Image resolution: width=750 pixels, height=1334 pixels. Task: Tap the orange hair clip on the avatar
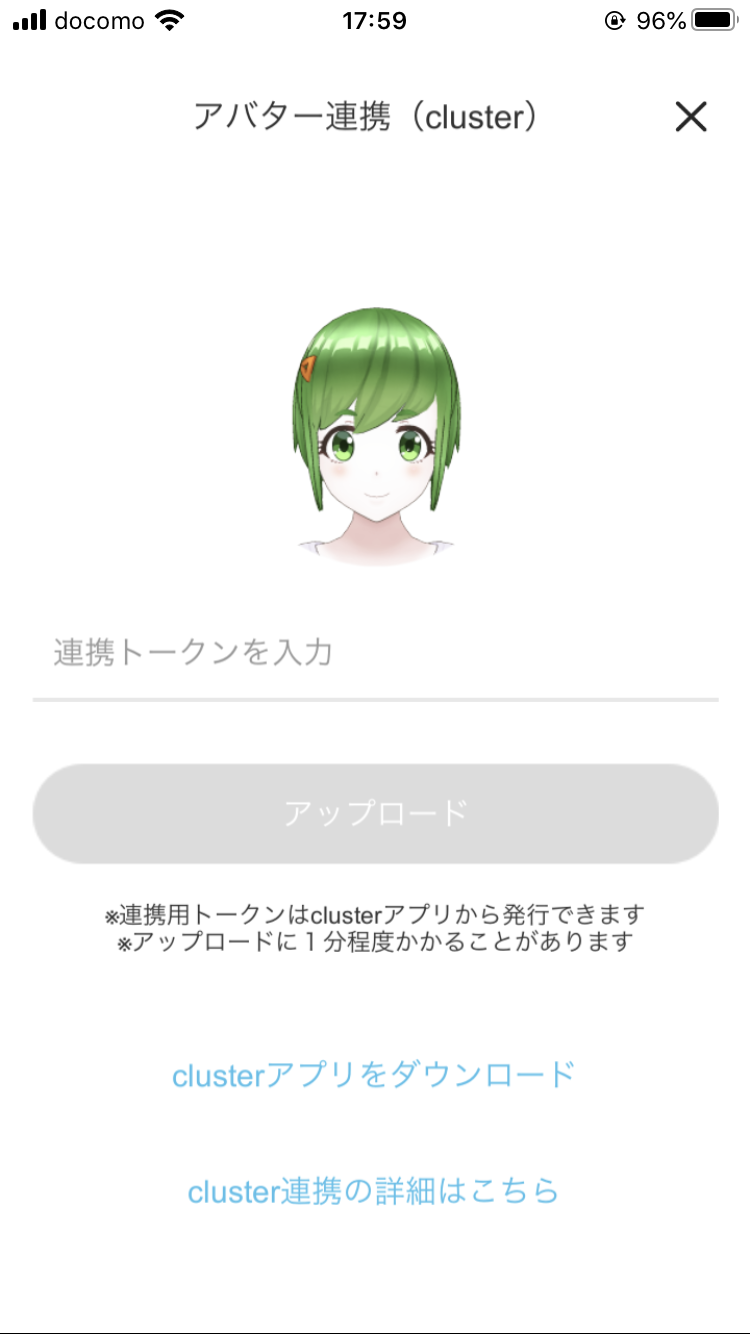coord(308,367)
